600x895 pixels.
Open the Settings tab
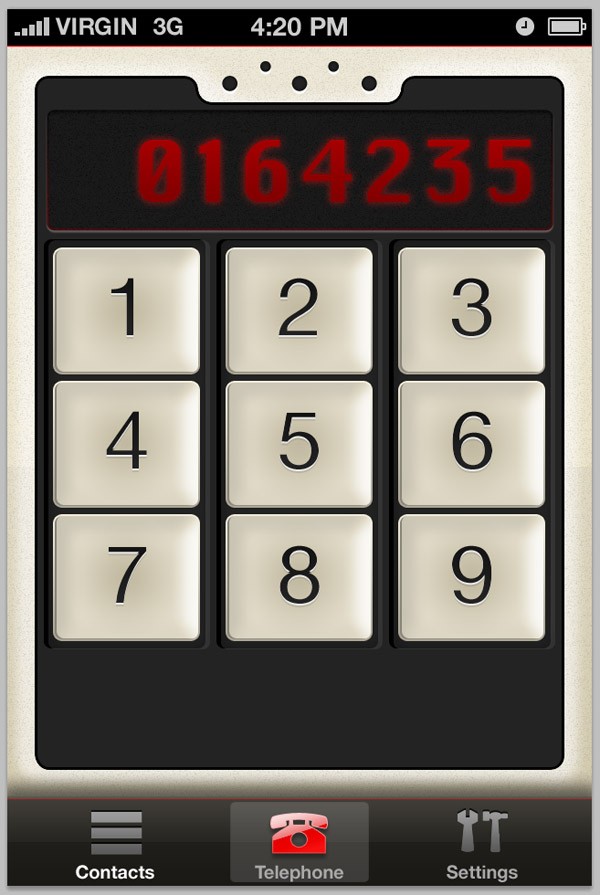coord(482,845)
